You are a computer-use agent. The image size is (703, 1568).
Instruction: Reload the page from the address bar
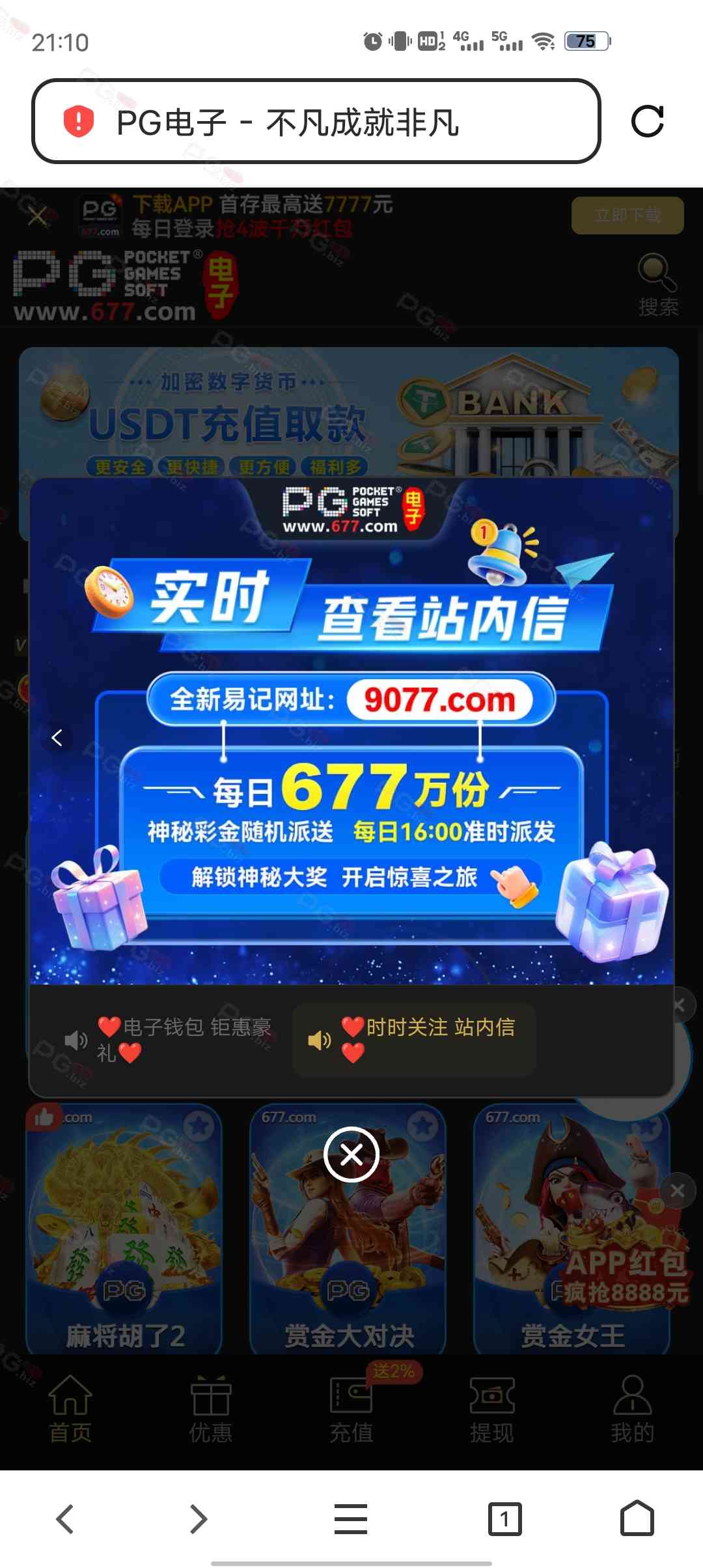[x=647, y=121]
